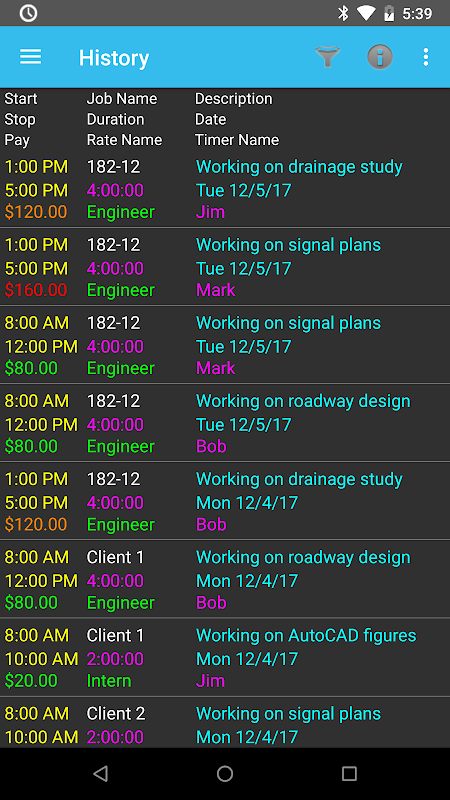Viewport: 450px width, 800px height.
Task: Open the AutoCAD figures Intern entry
Action: click(x=225, y=657)
